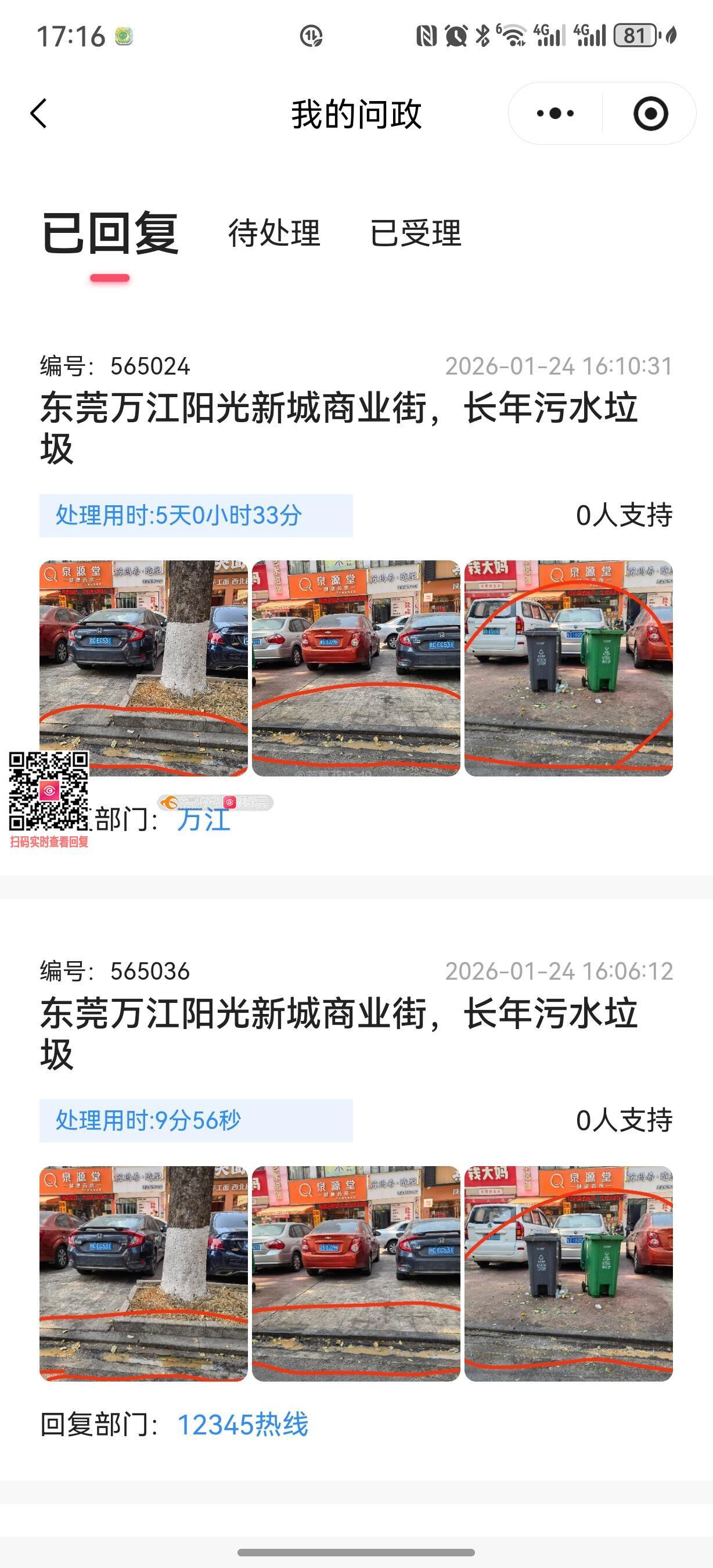The image size is (713, 1568).
Task: Switch to the 已受理 tab
Action: point(416,233)
